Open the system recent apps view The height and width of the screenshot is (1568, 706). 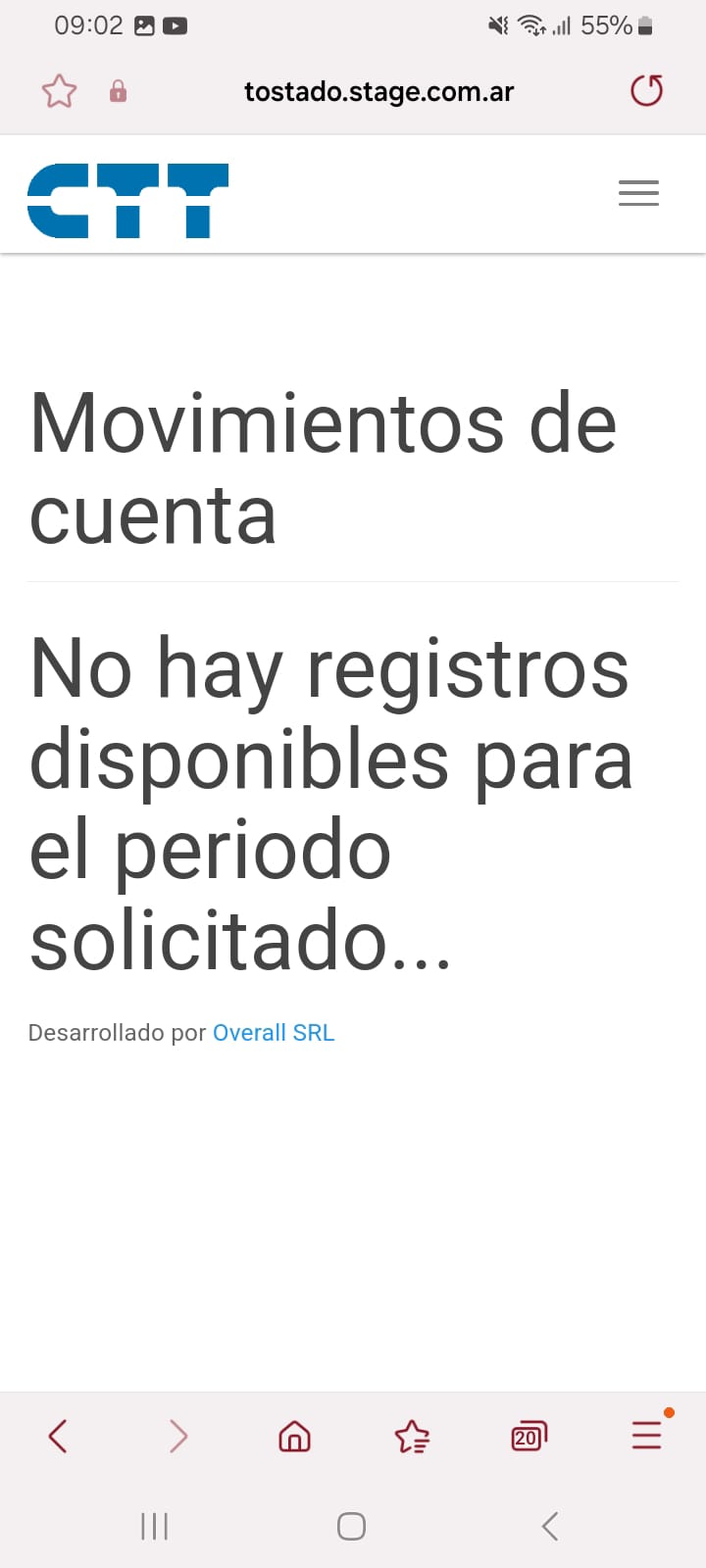154,1526
